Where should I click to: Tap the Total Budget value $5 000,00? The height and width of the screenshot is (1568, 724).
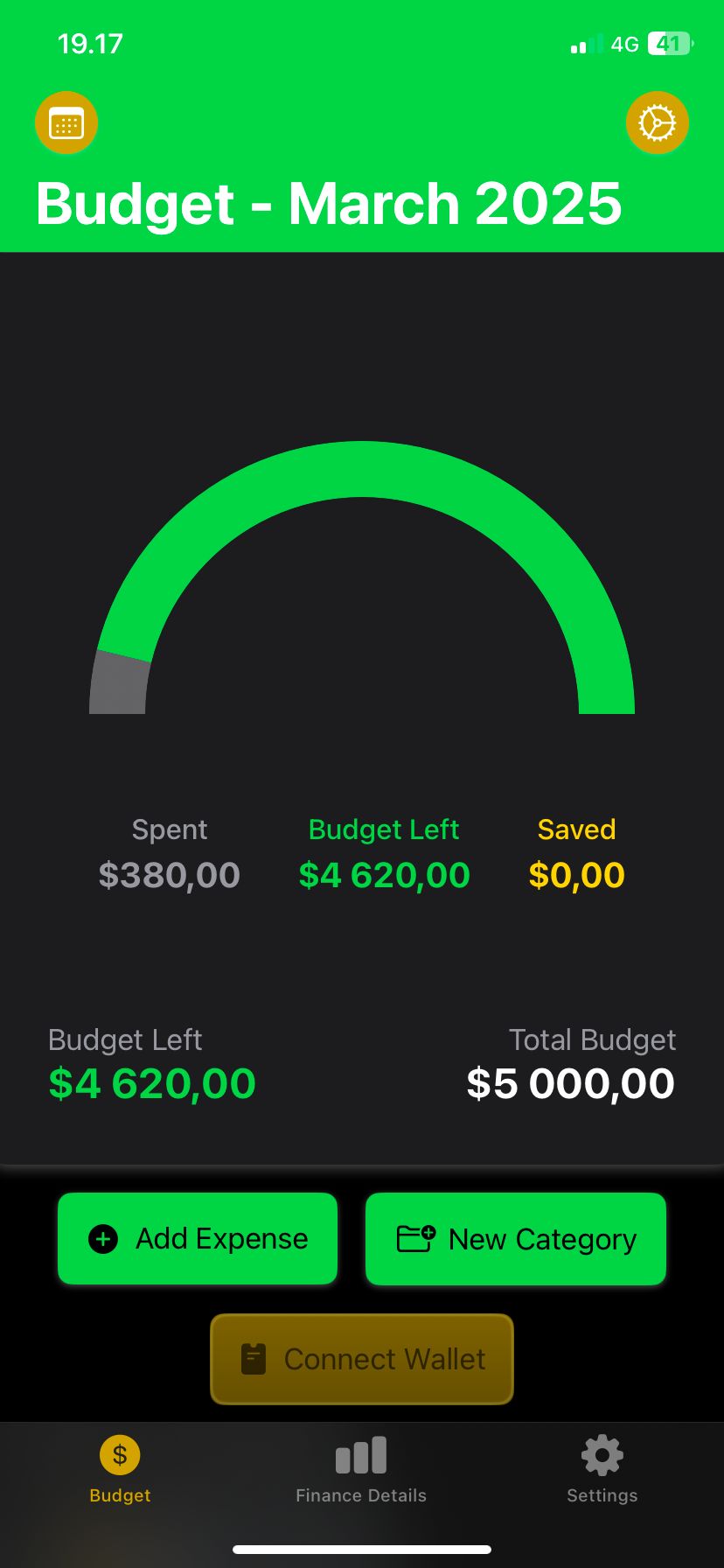(x=569, y=1082)
